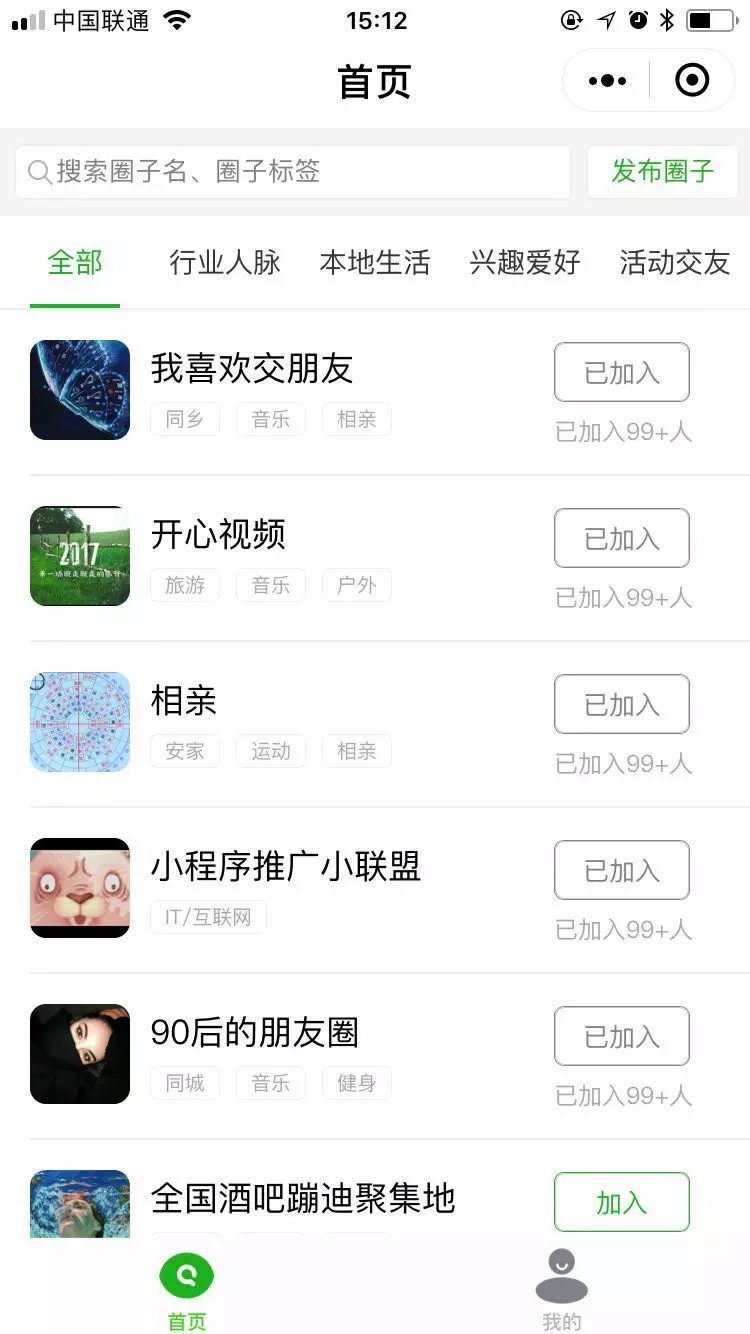750x1334 pixels.
Task: Tap the 首页 bottom tab
Action: pos(187,1288)
